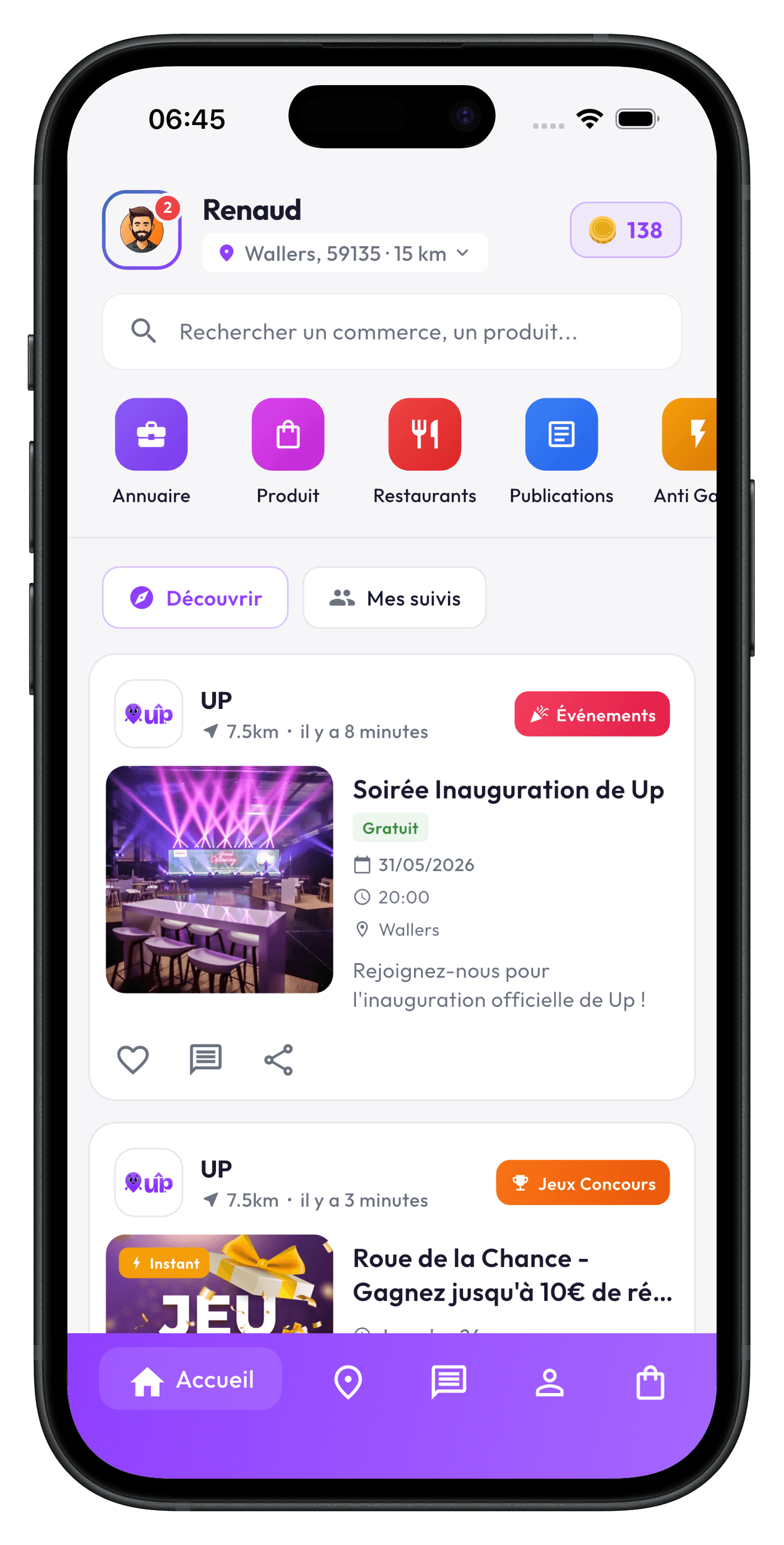This screenshot has width=784, height=1545.
Task: Open the Annuaire directory icon
Action: [x=151, y=434]
